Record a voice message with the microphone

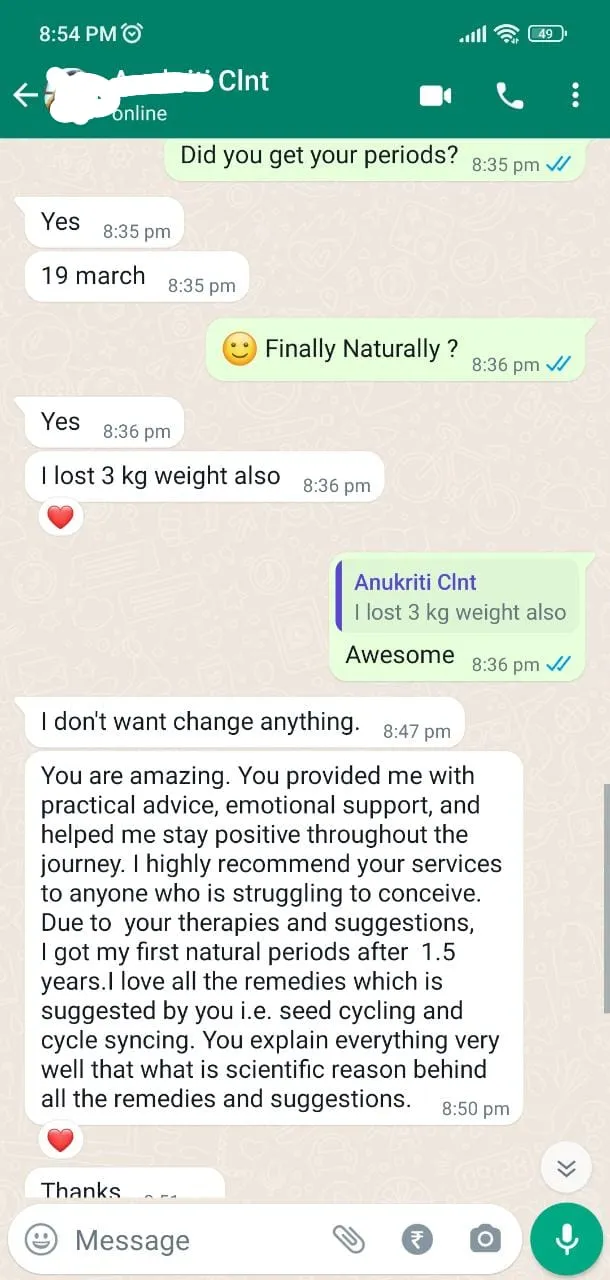point(567,1240)
